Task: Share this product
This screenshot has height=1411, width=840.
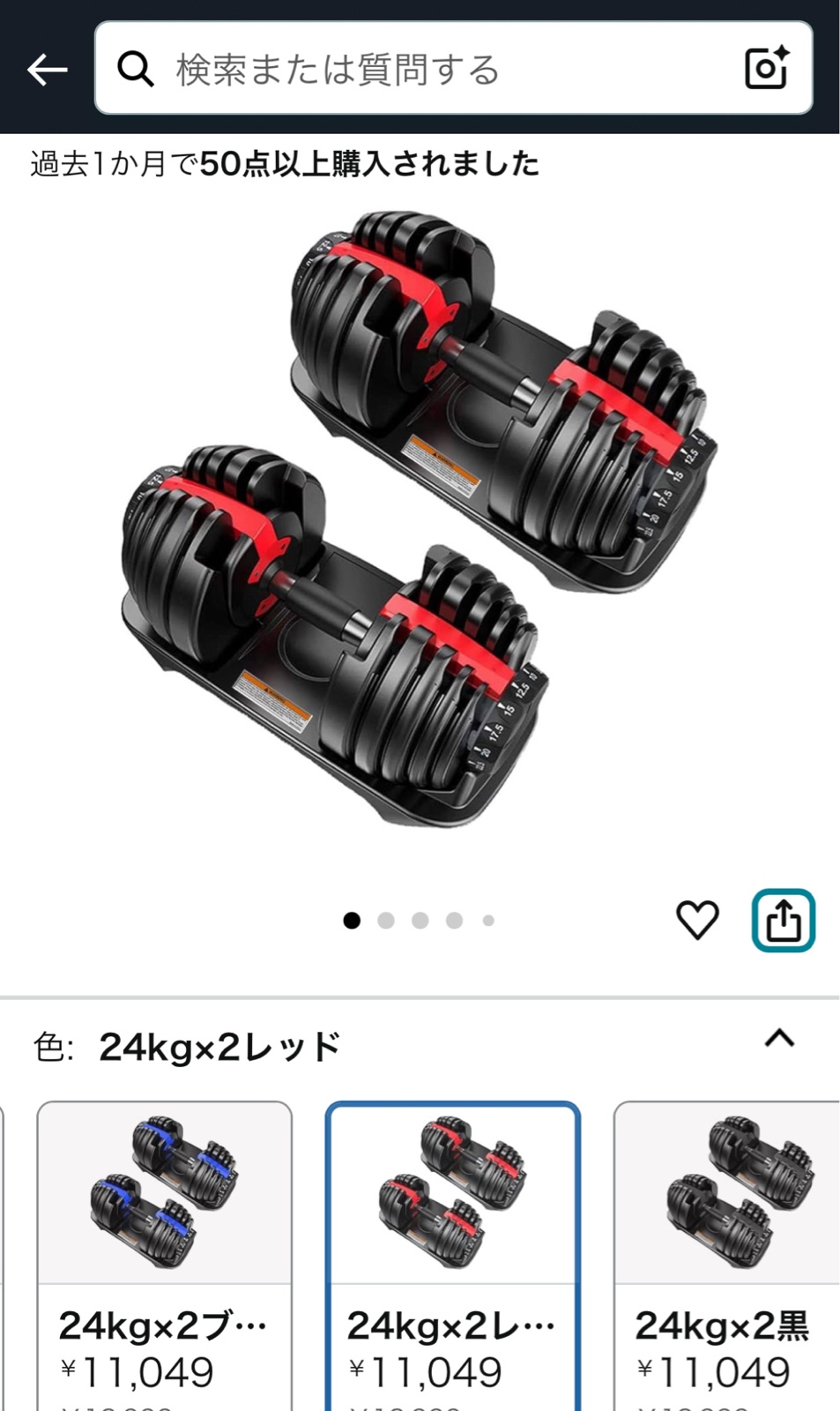Action: click(783, 921)
